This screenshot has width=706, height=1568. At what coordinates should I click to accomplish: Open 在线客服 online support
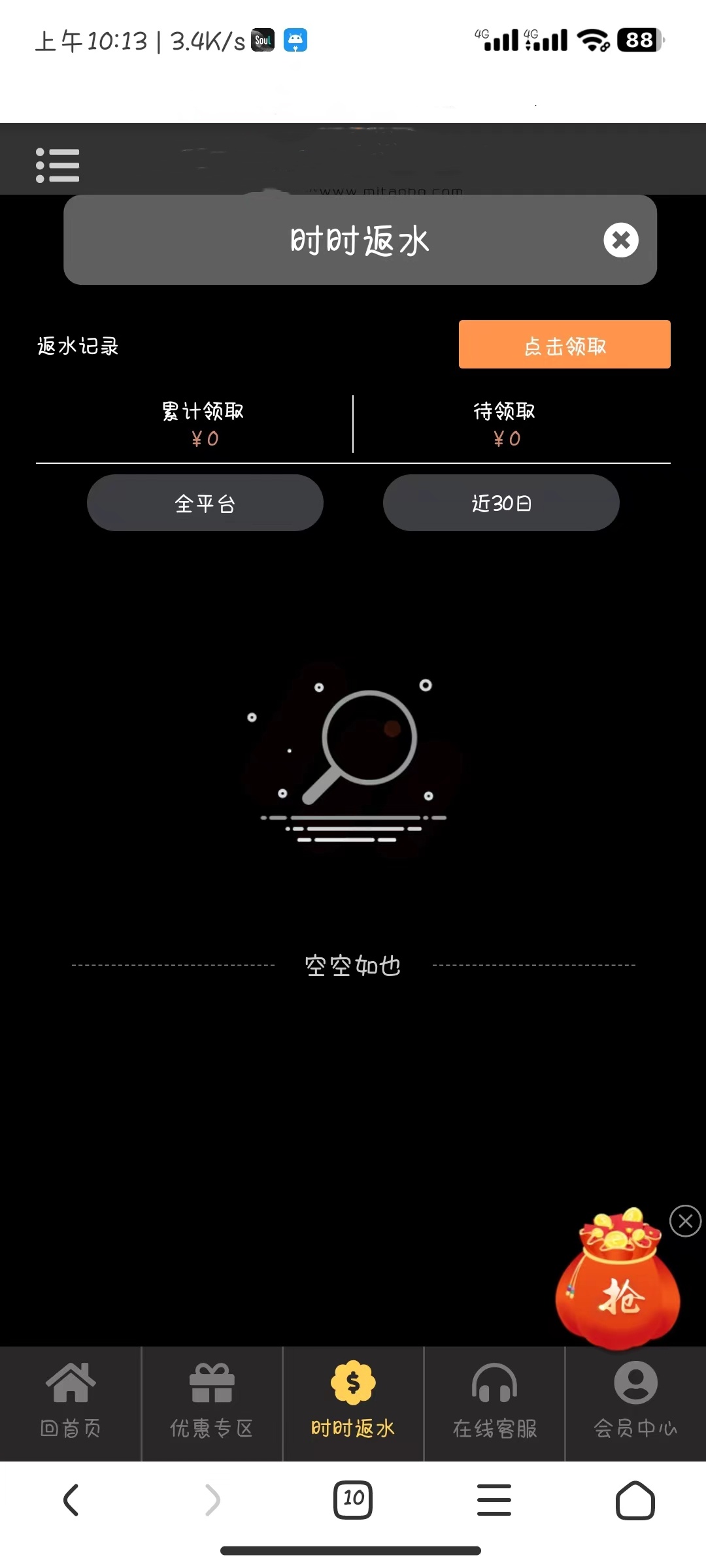(494, 1403)
